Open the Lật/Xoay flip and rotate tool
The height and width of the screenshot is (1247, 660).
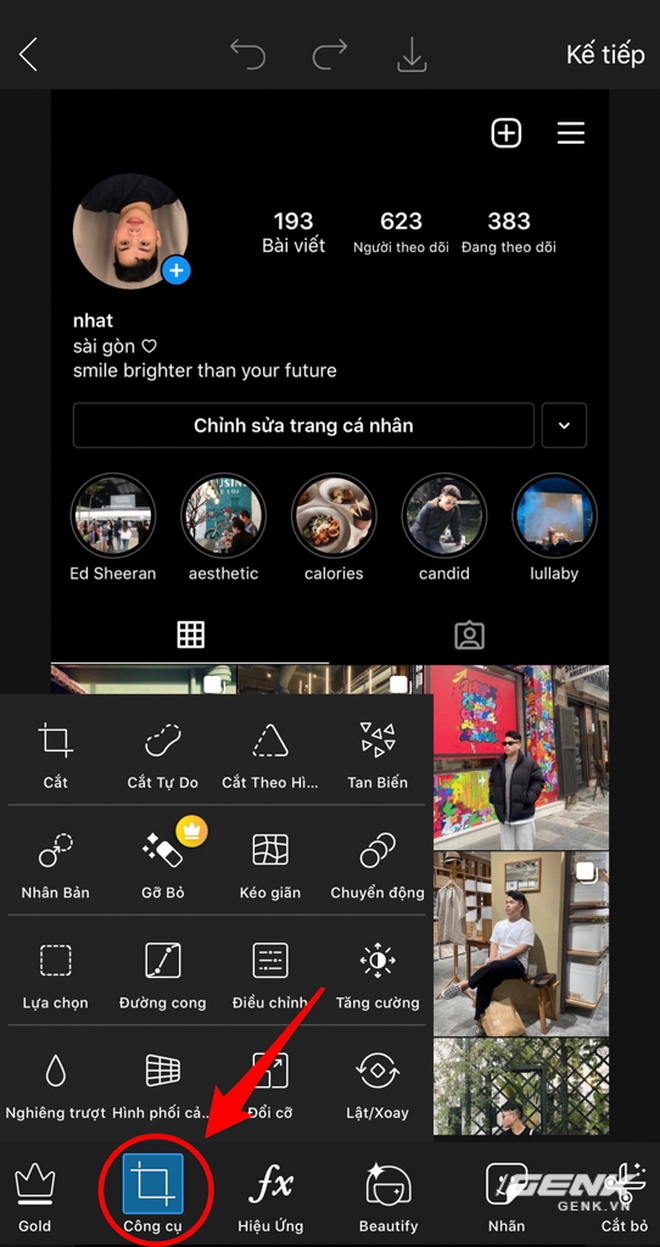(377, 1085)
